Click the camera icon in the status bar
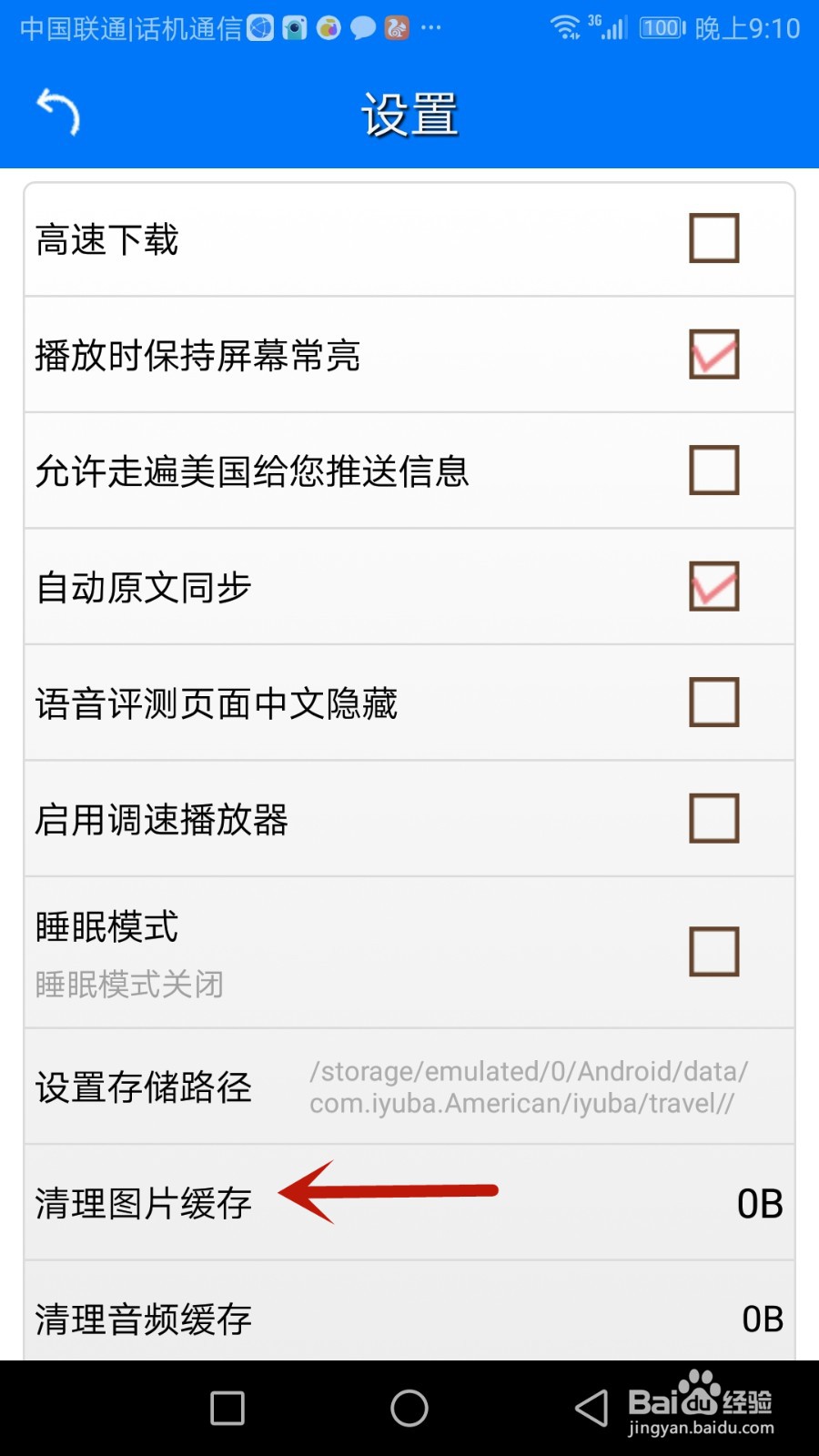Image resolution: width=819 pixels, height=1456 pixels. (x=293, y=28)
